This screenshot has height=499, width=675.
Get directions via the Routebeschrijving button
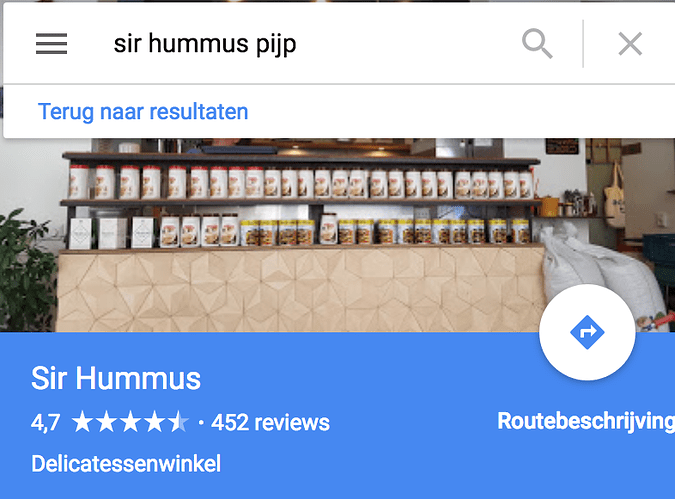pos(587,332)
